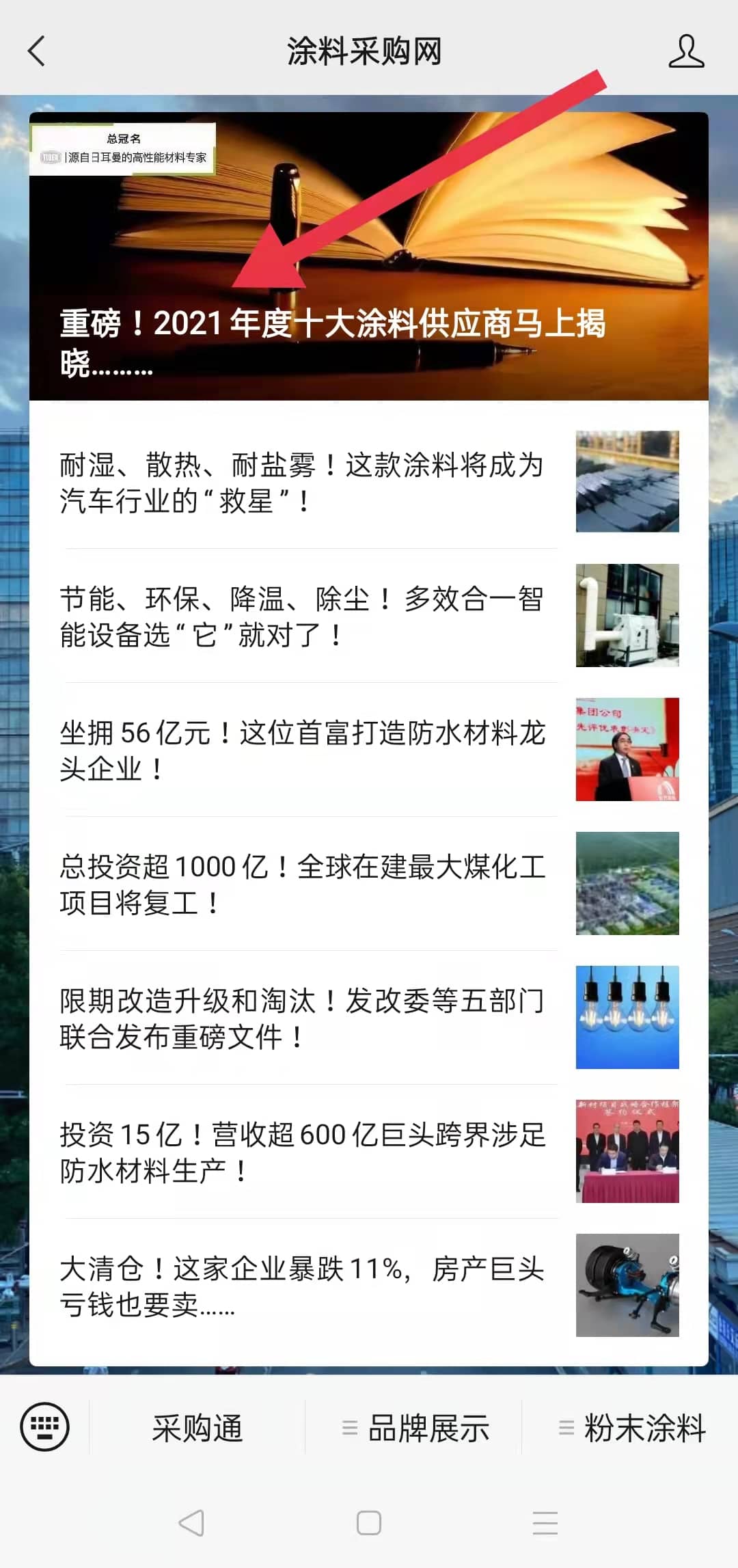Go back from 涂料采购网 page

point(37,51)
